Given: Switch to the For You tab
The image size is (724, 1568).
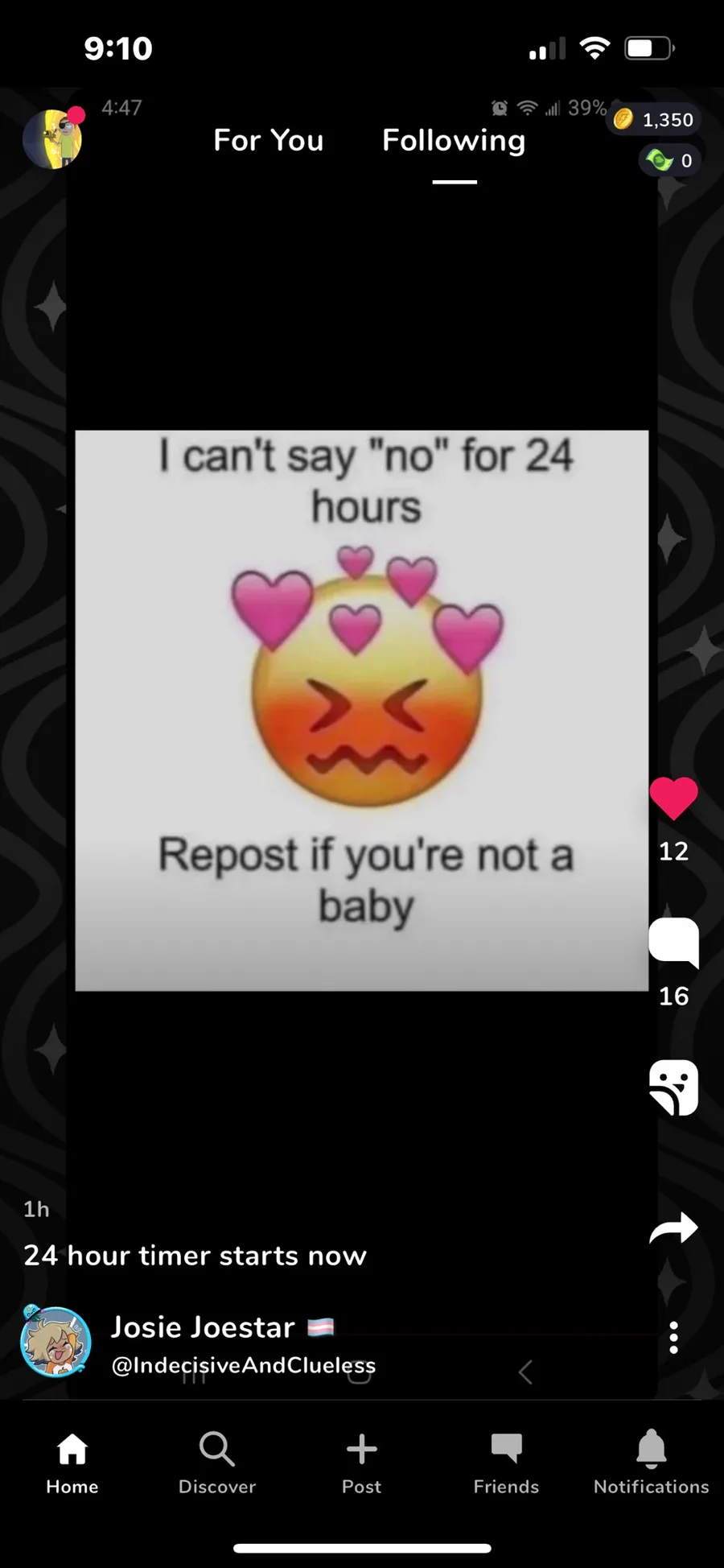Looking at the screenshot, I should [x=269, y=140].
